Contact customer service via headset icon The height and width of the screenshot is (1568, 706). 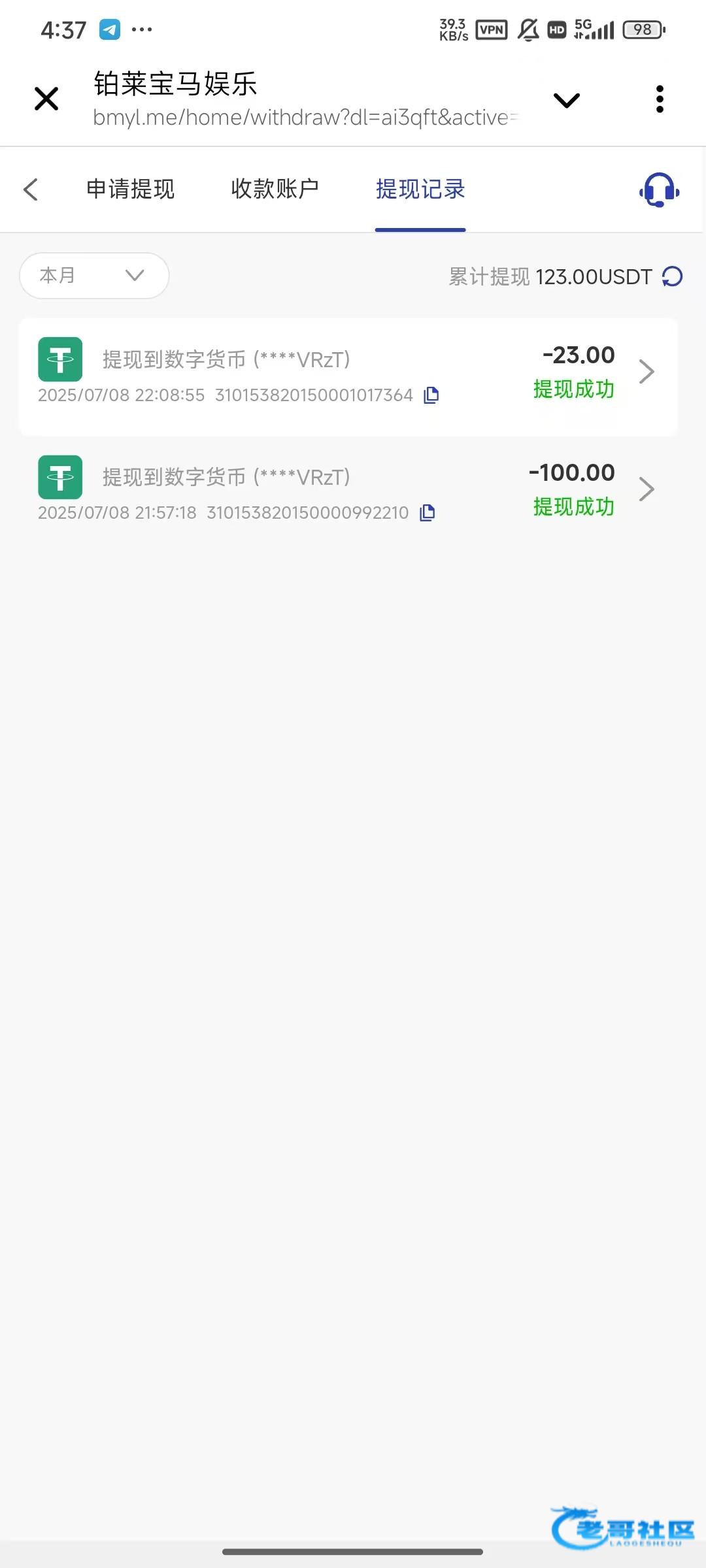pos(659,189)
